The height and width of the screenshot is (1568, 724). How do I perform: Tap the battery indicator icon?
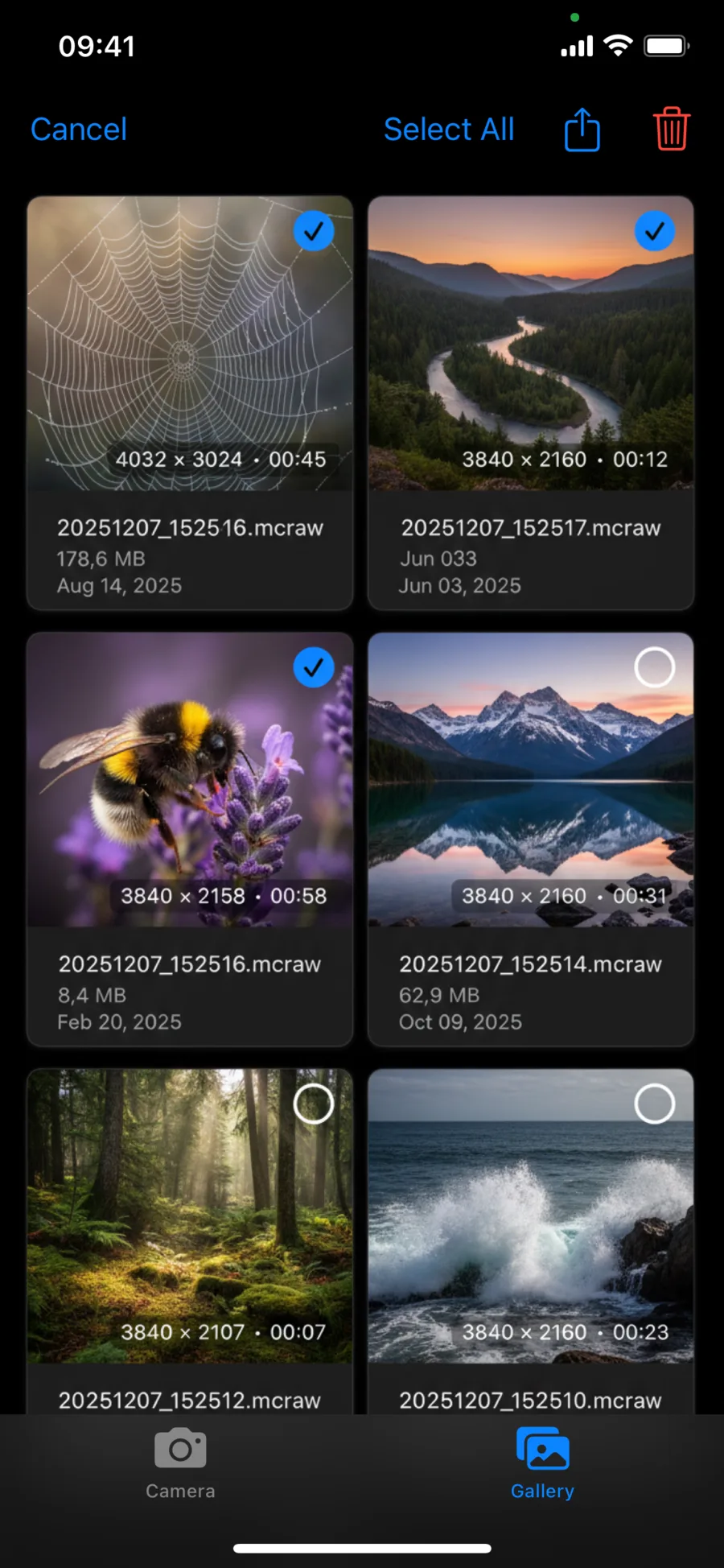coord(666,46)
